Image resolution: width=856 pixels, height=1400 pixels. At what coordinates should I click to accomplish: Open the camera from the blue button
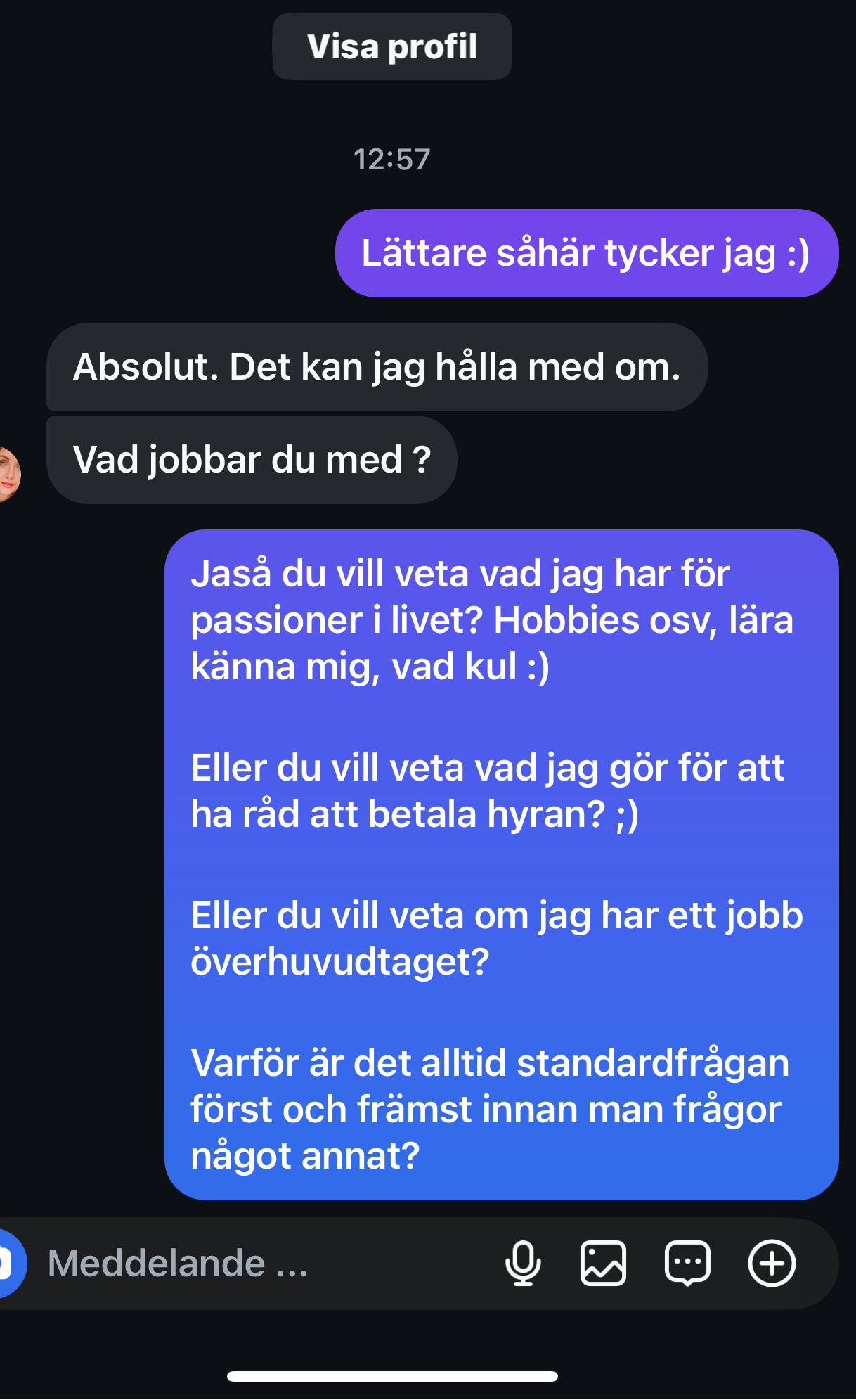[8, 1264]
